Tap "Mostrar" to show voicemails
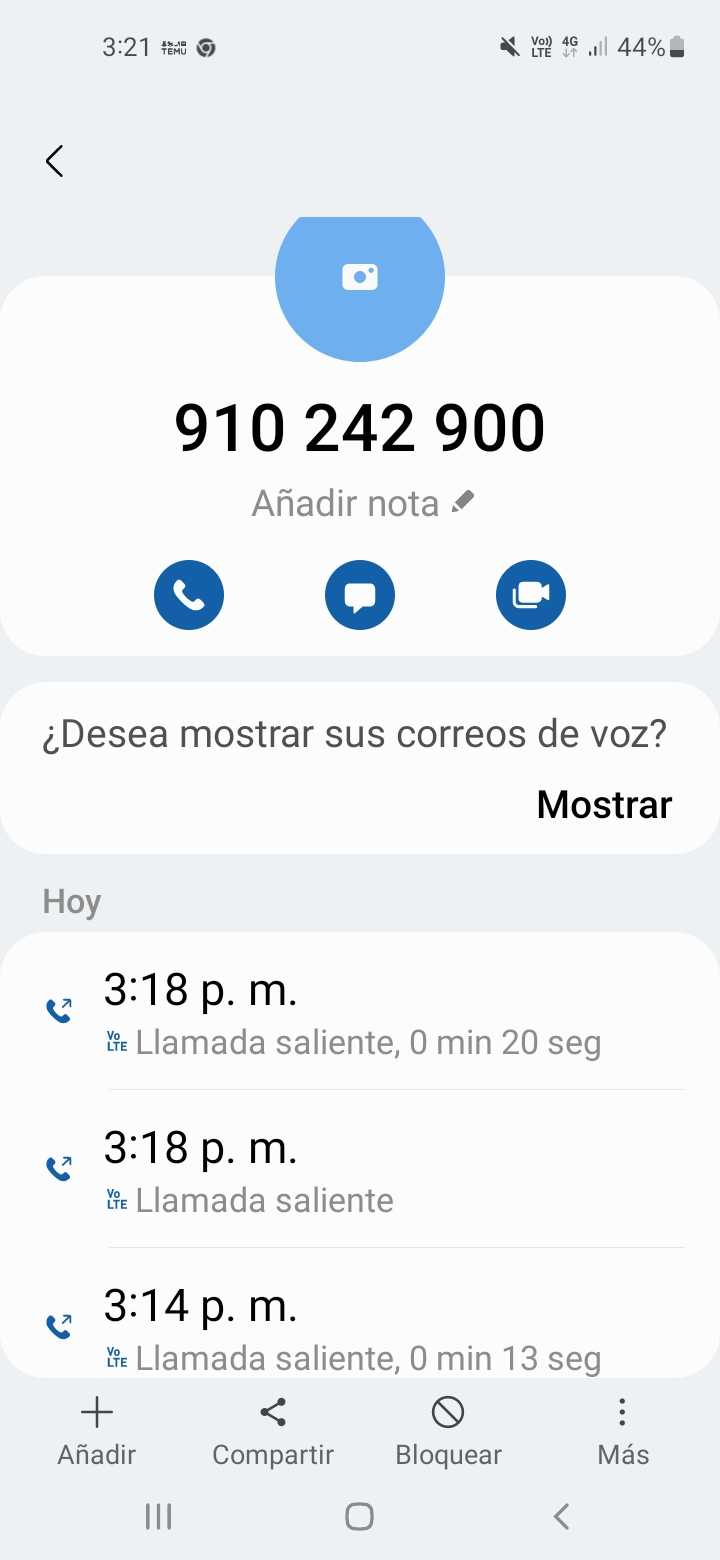720x1560 pixels. point(604,805)
